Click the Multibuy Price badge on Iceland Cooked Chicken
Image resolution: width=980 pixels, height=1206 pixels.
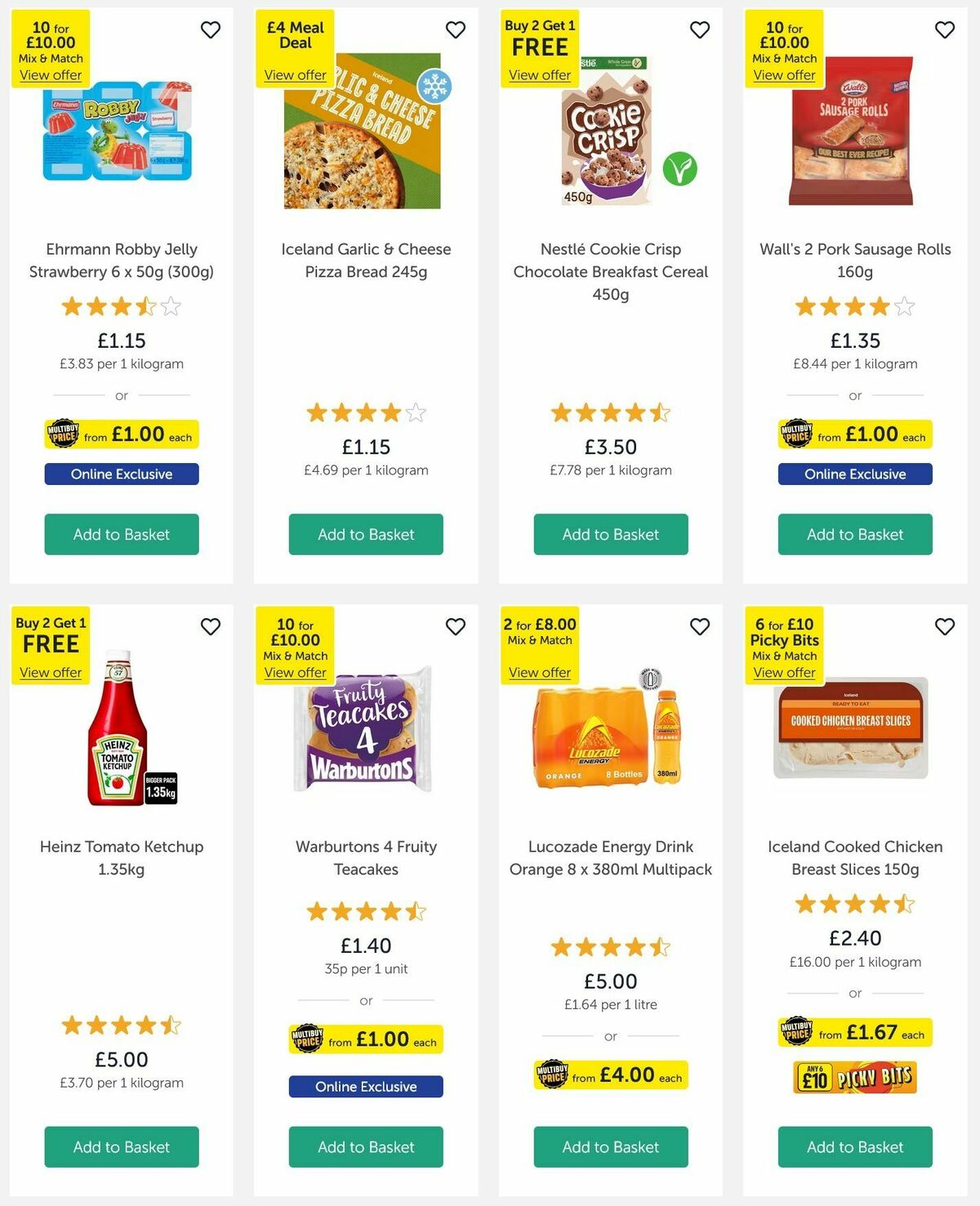pyautogui.click(x=854, y=1033)
